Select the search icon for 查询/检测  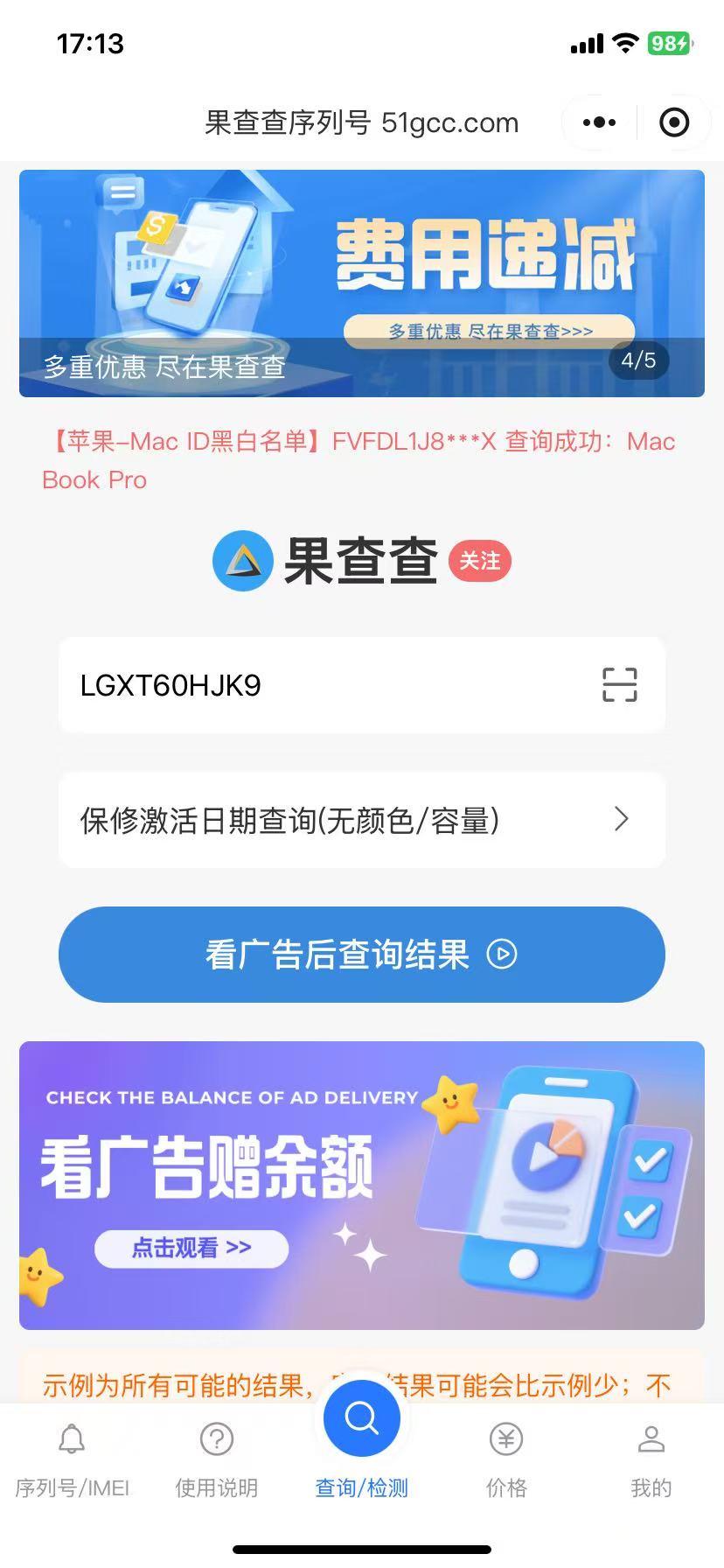pyautogui.click(x=361, y=1417)
